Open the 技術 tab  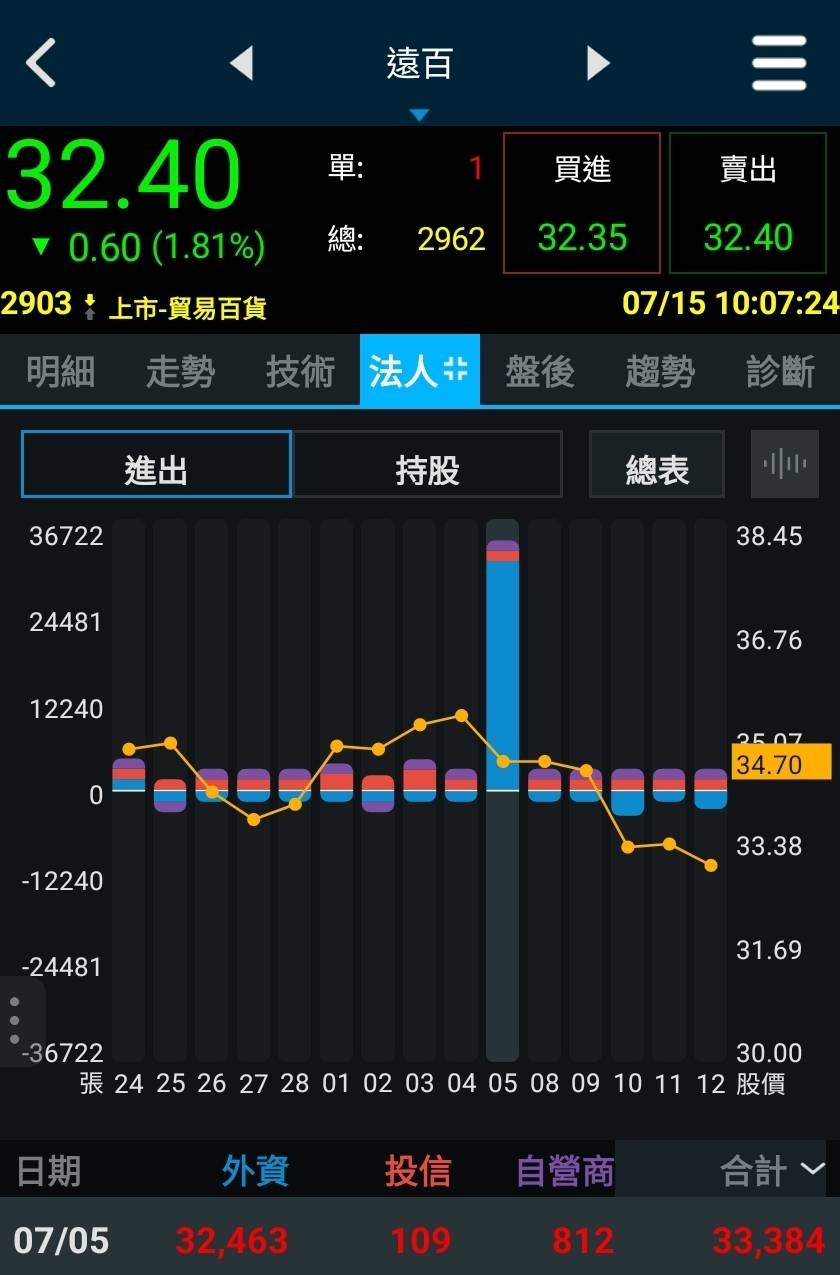[x=300, y=371]
